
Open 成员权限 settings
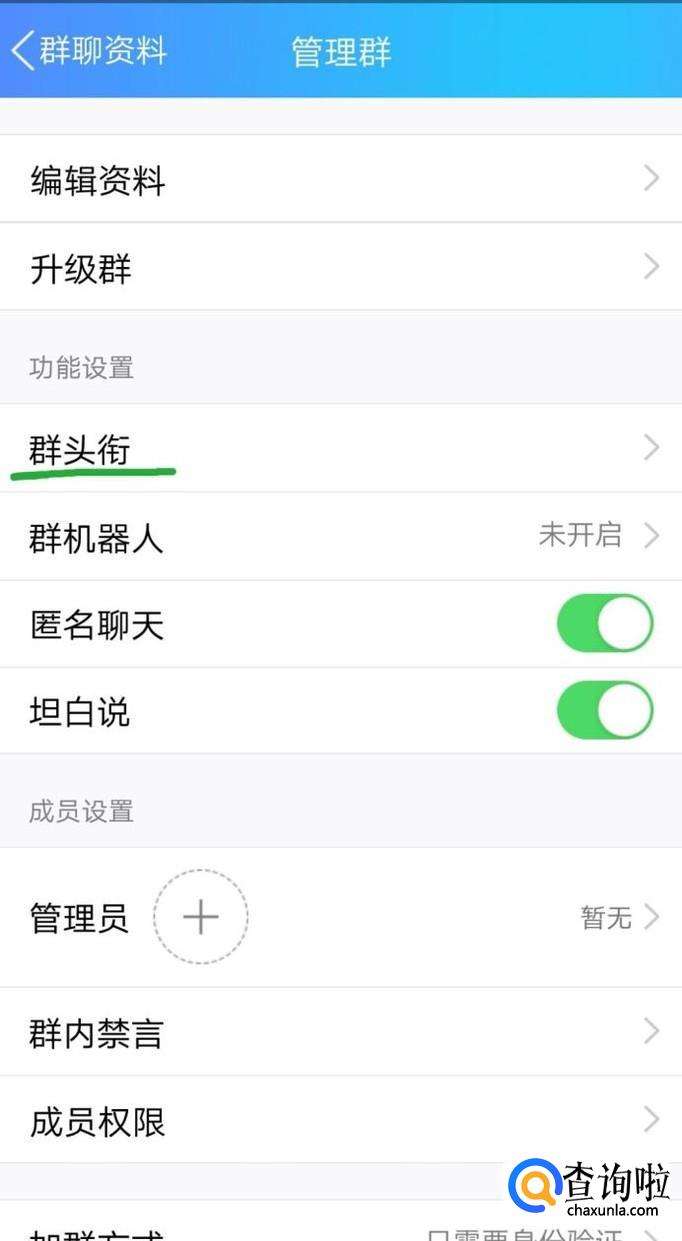(340, 1121)
